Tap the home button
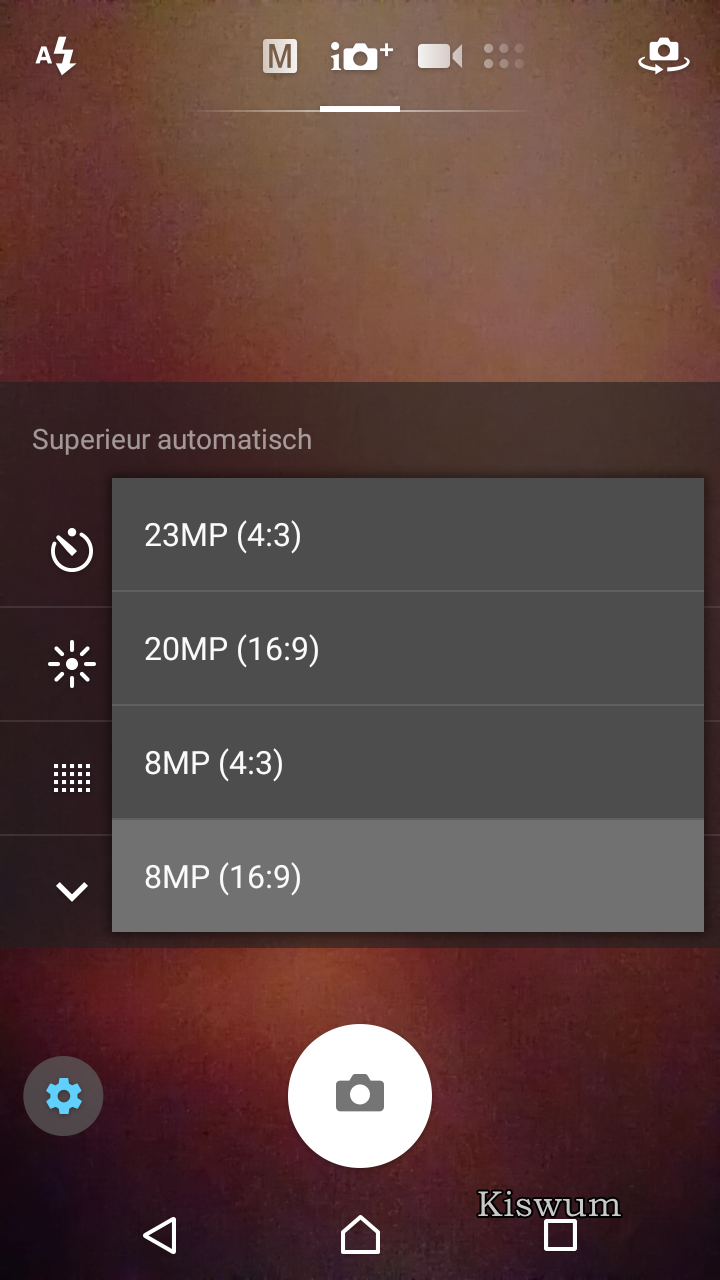 coord(360,1235)
